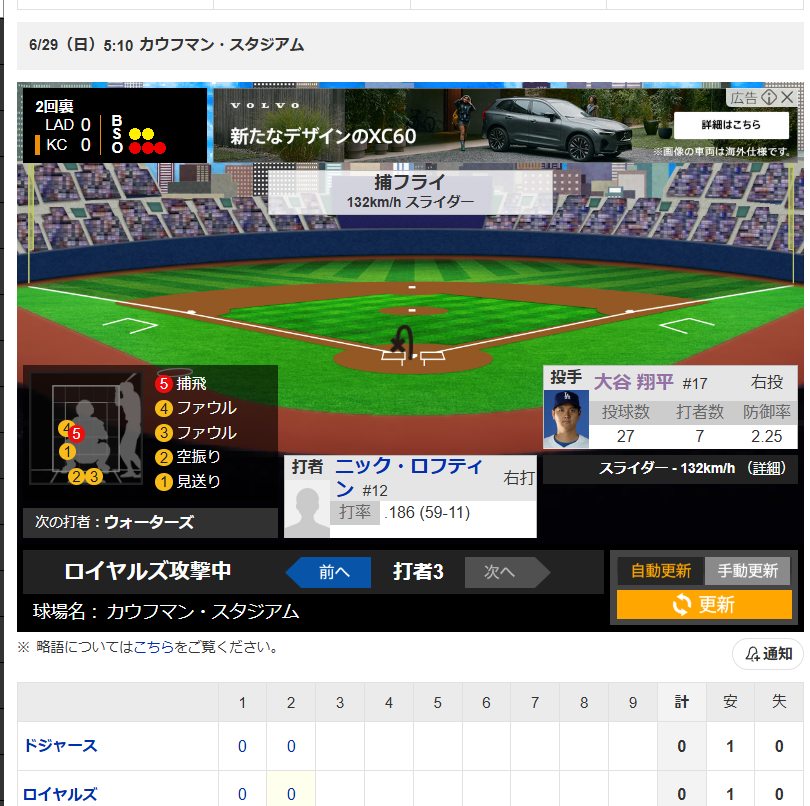810x806 pixels.
Task: Open pitcher 大谷 翔平's profile
Action: click(x=634, y=381)
